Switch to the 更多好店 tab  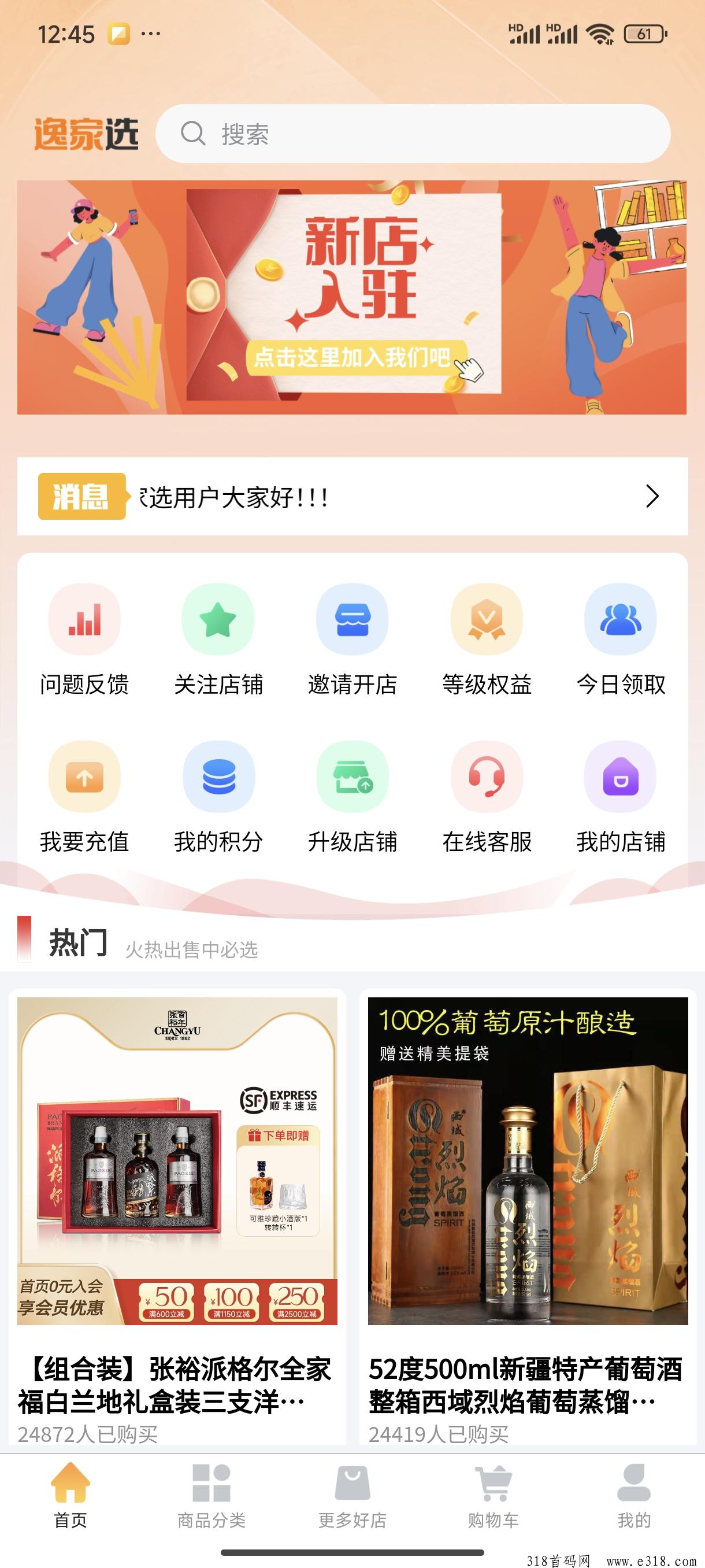pyautogui.click(x=352, y=1495)
